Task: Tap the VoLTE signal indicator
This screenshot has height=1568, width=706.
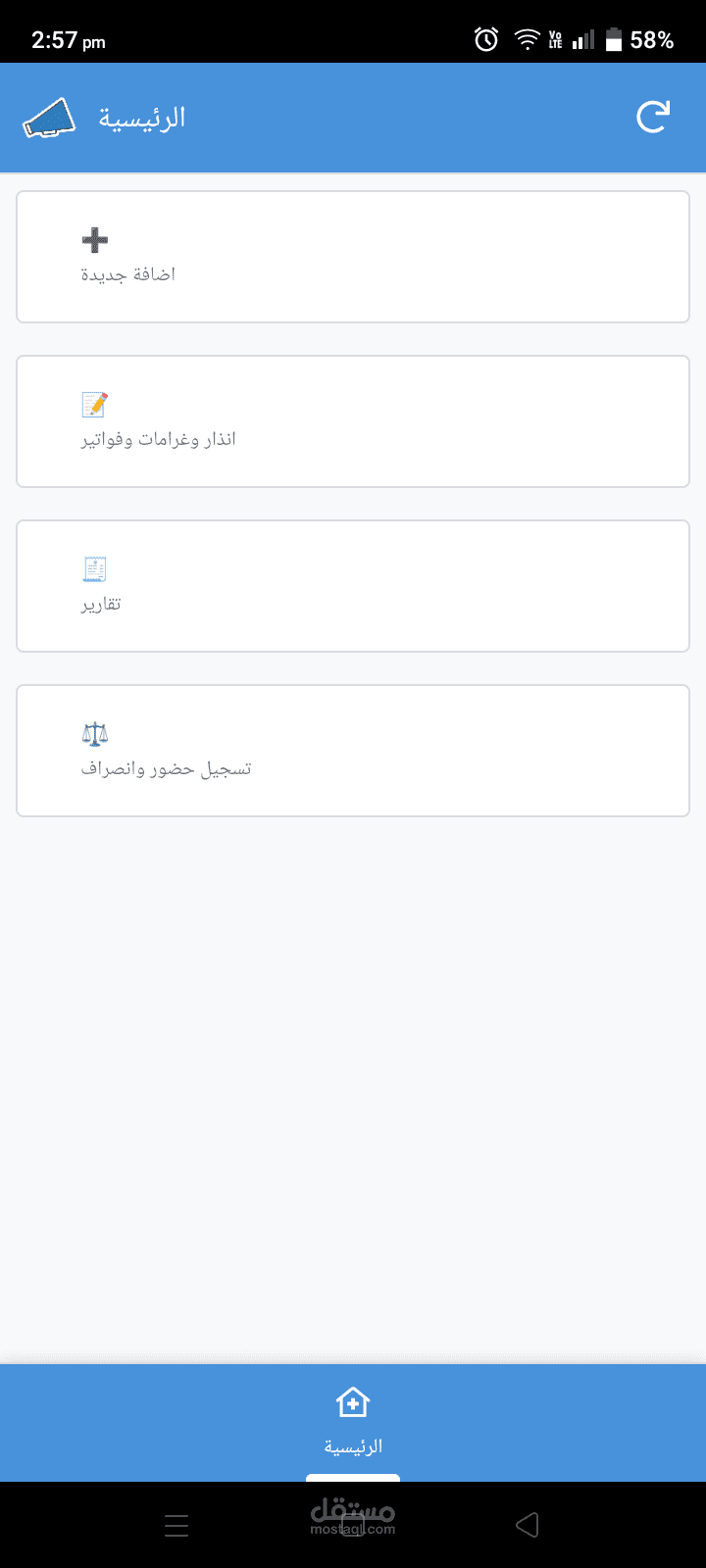Action: pos(557,38)
